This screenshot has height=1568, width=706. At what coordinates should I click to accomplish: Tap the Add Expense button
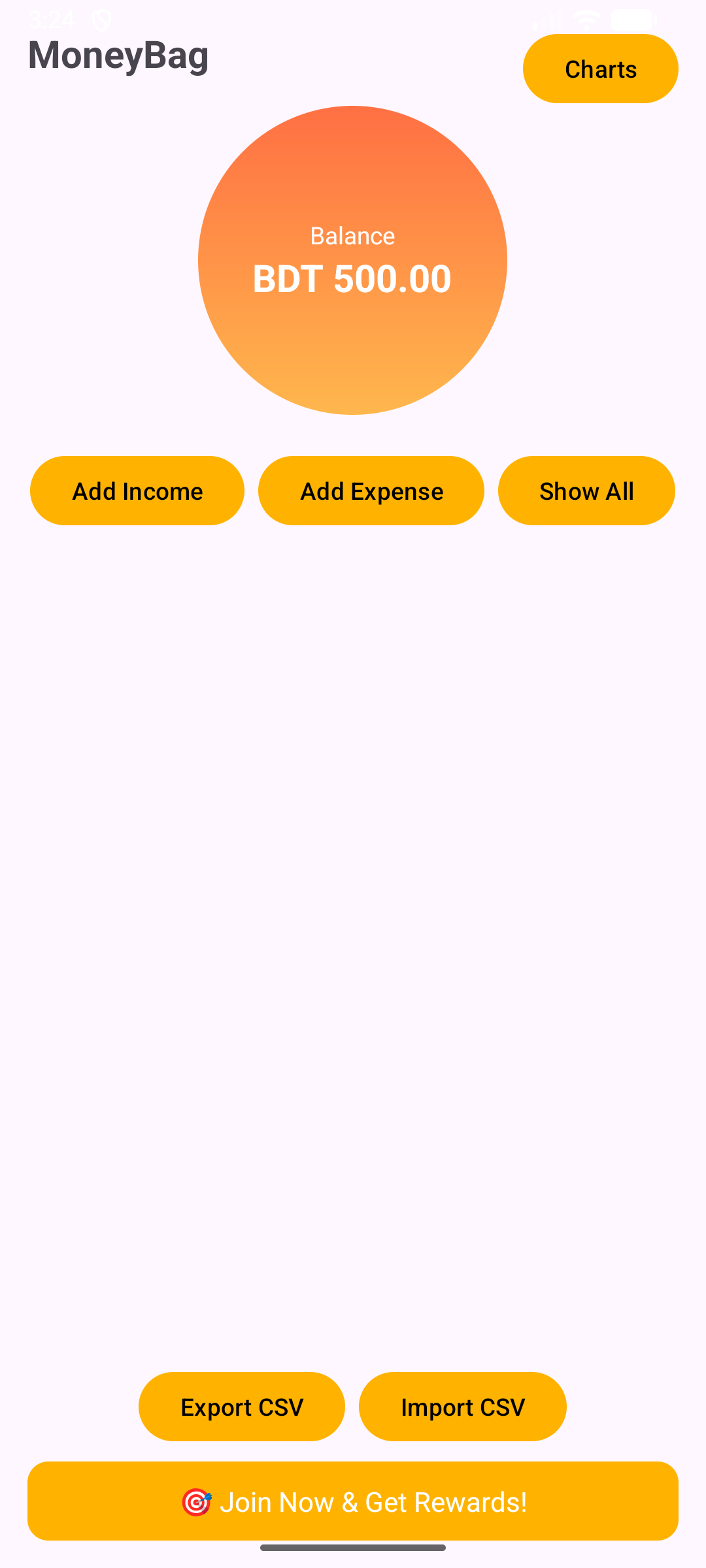point(371,491)
